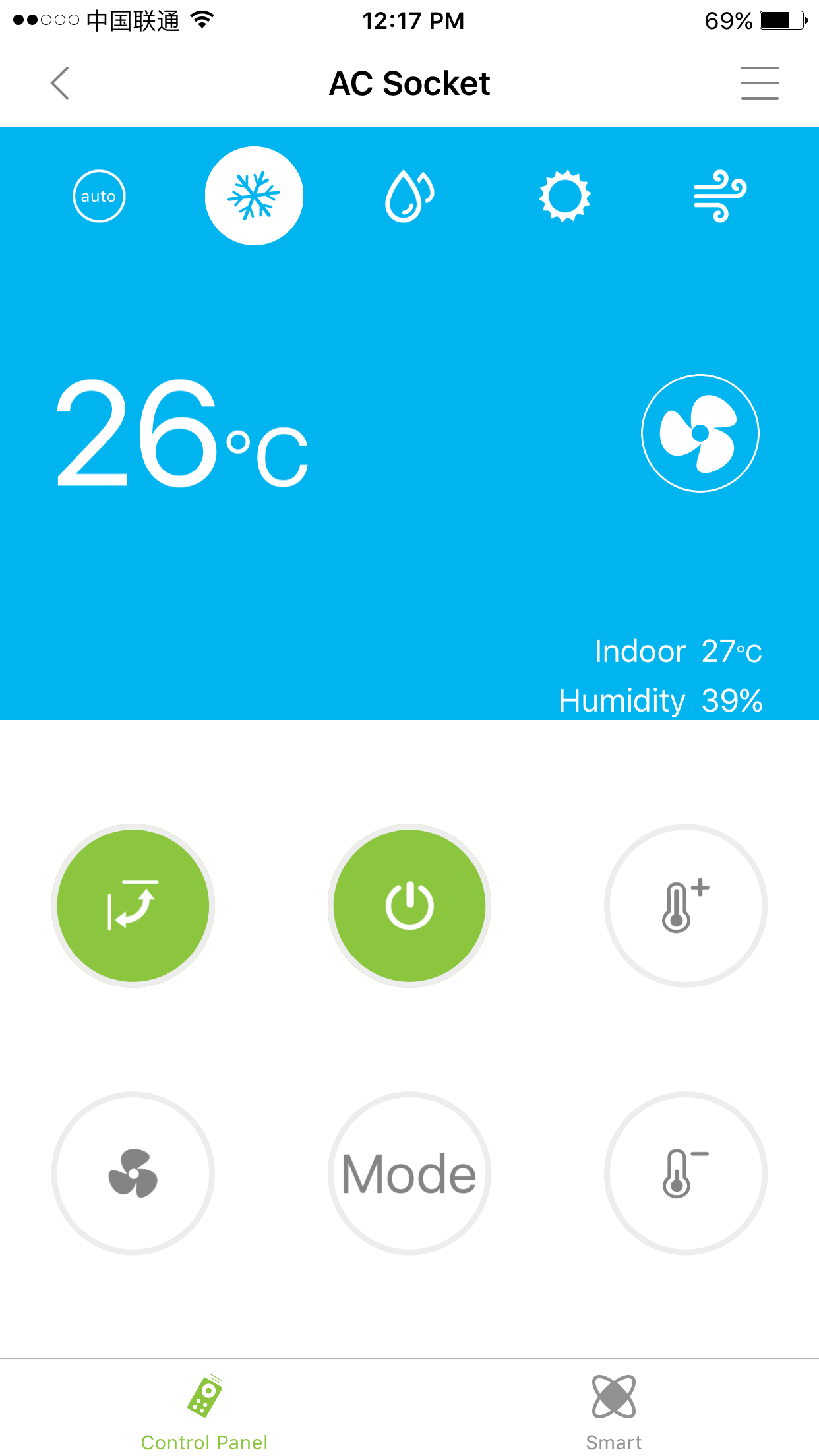The image size is (819, 1456).
Task: Select the snowflake cooling mode
Action: click(254, 197)
